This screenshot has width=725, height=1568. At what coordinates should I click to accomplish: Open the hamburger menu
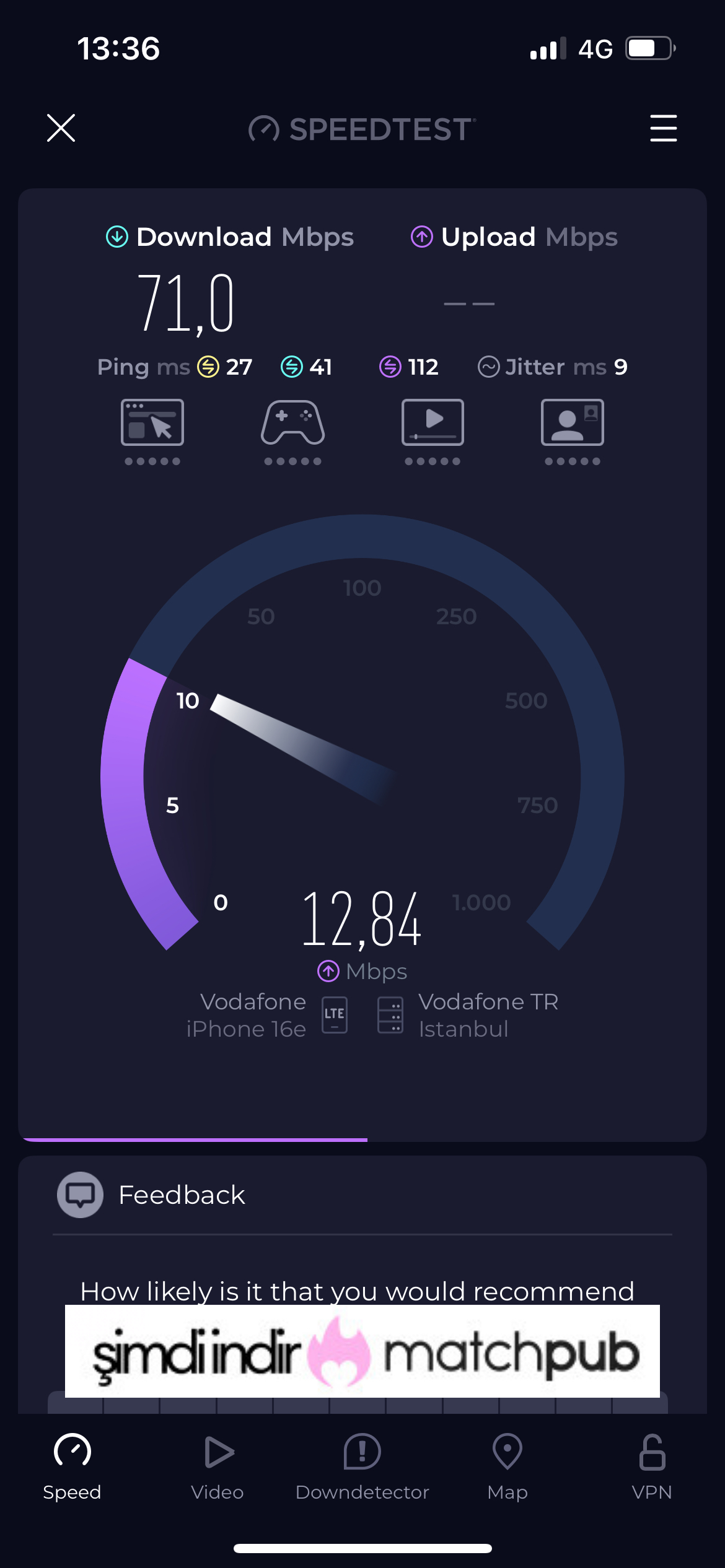pyautogui.click(x=663, y=128)
